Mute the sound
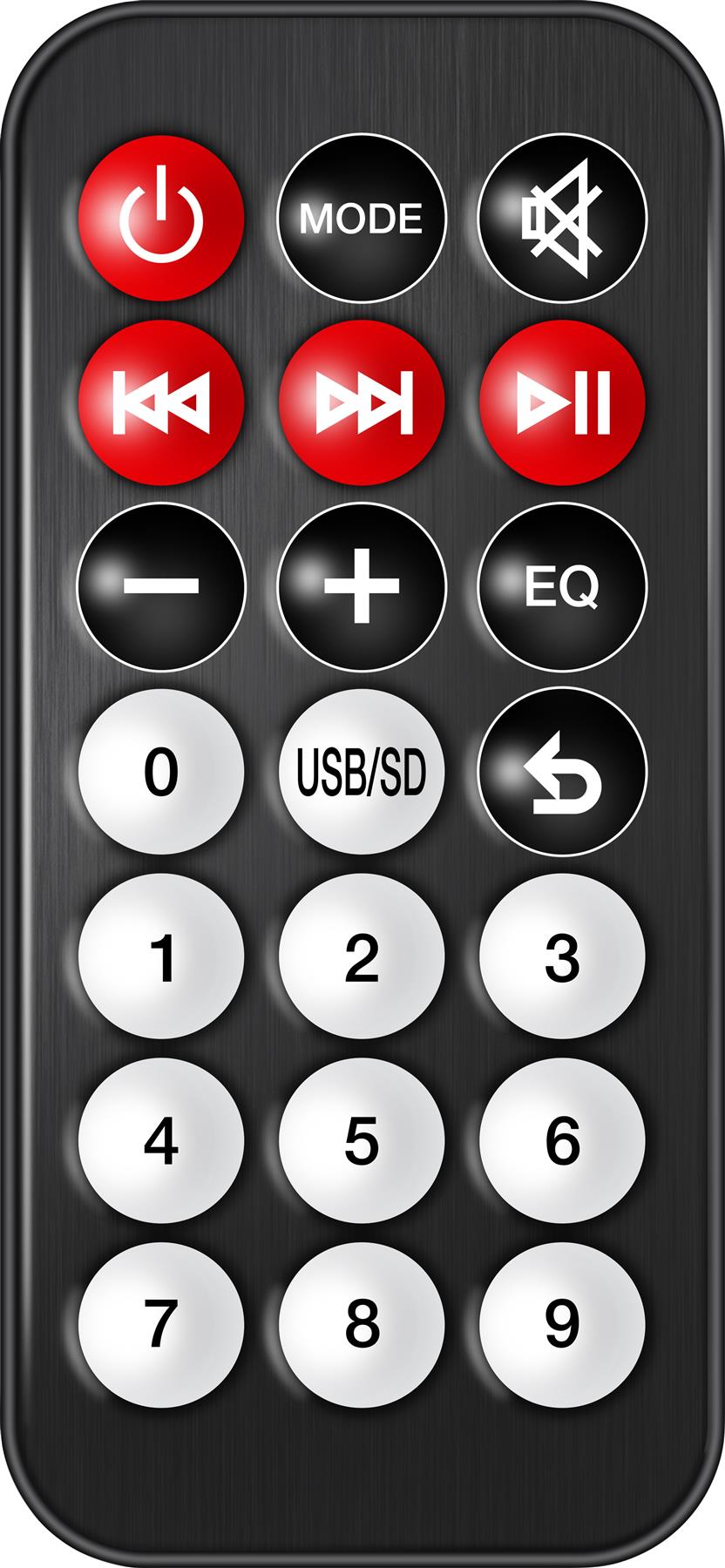725x1568 pixels. 562,217
